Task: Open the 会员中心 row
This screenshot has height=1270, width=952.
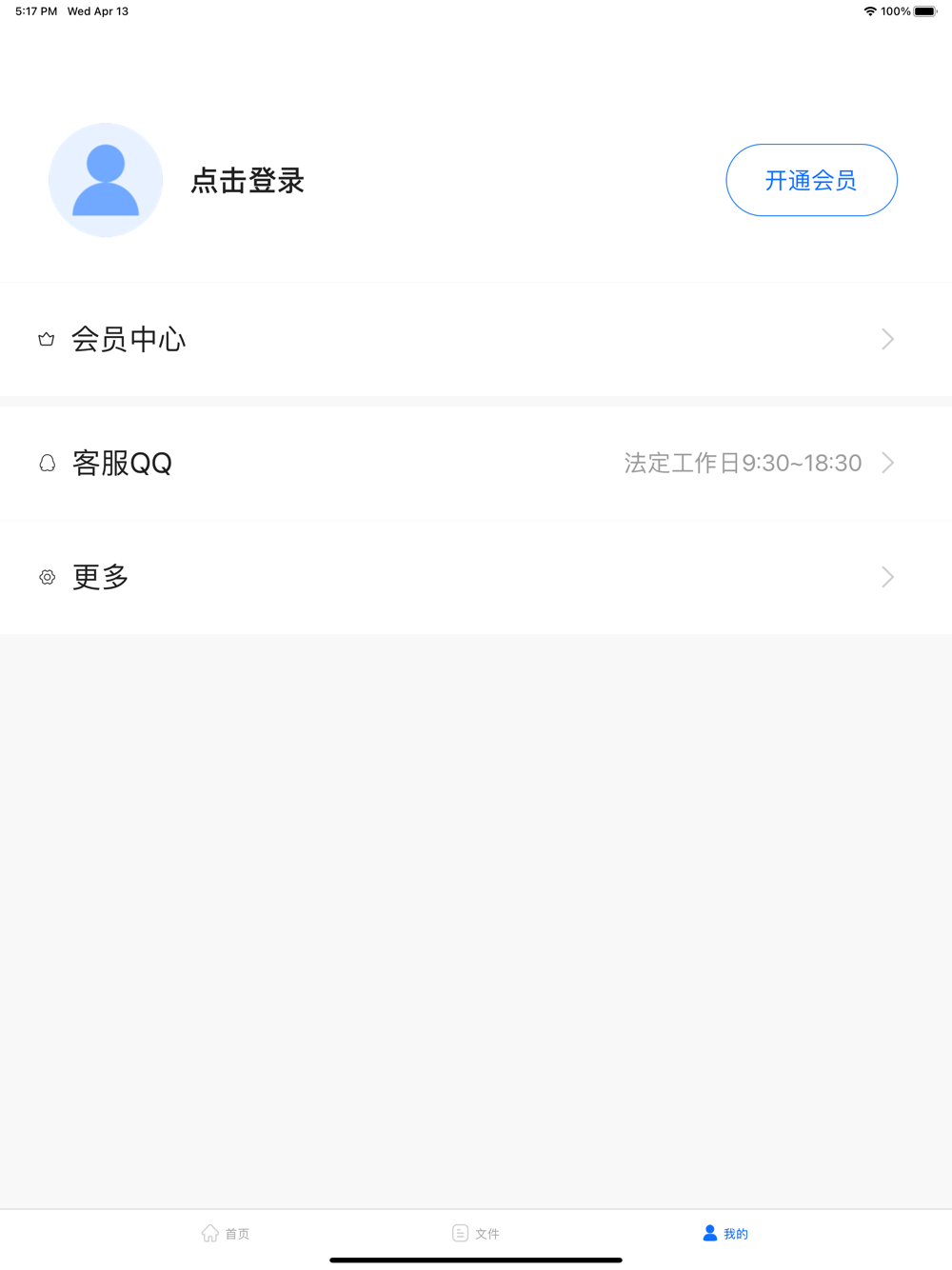Action: tap(476, 339)
